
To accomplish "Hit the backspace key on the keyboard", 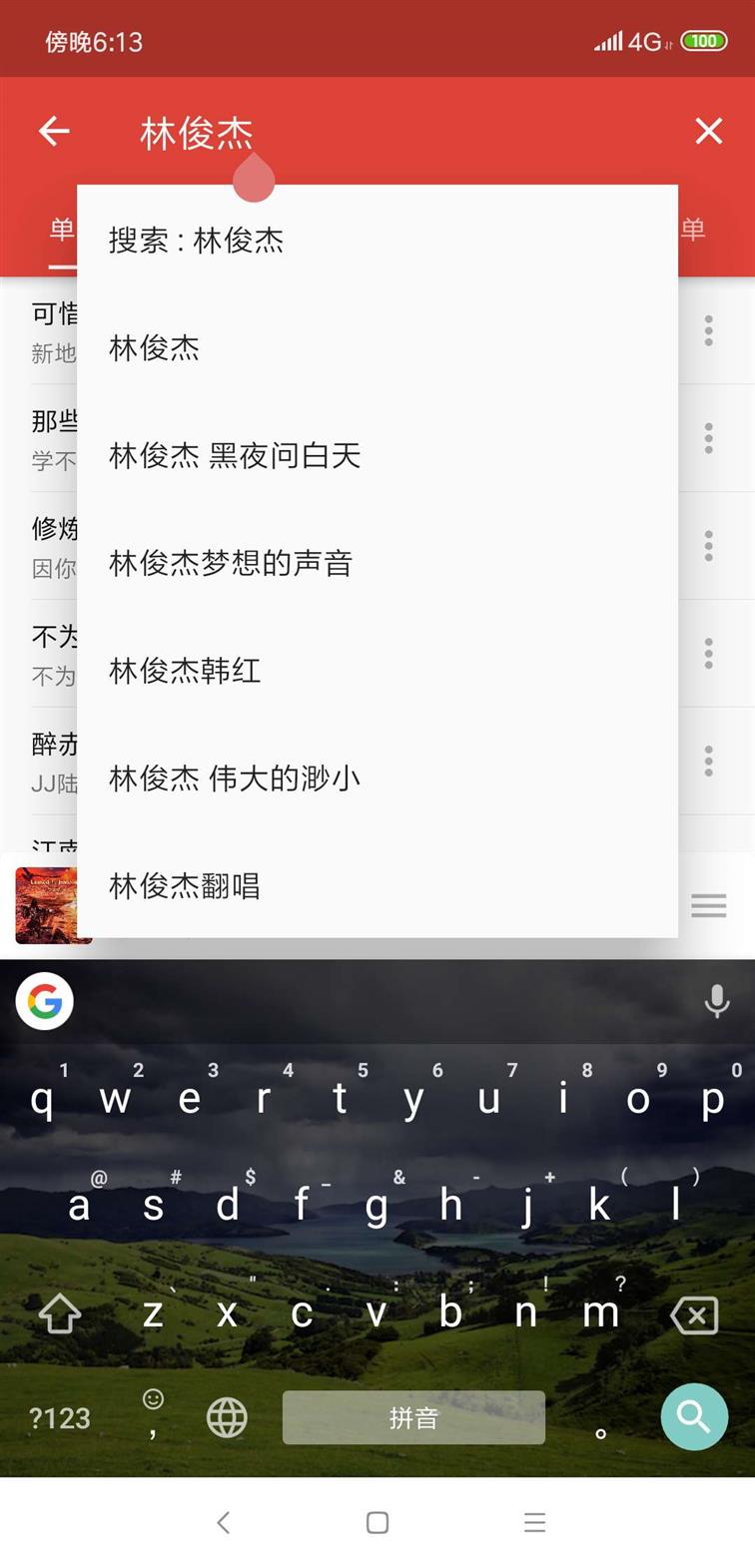I will pos(694,1314).
